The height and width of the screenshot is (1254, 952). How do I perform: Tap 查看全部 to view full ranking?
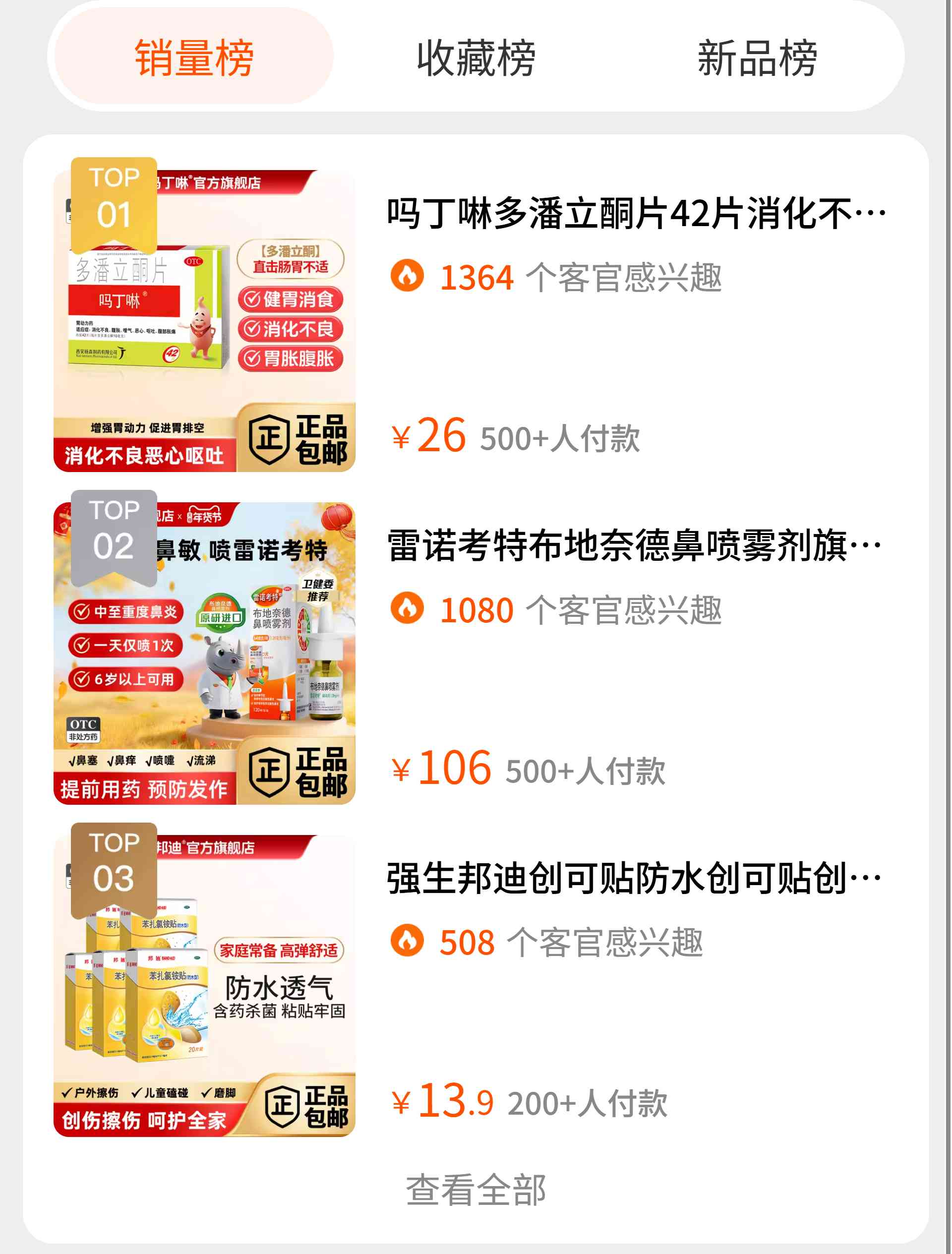point(476,1190)
